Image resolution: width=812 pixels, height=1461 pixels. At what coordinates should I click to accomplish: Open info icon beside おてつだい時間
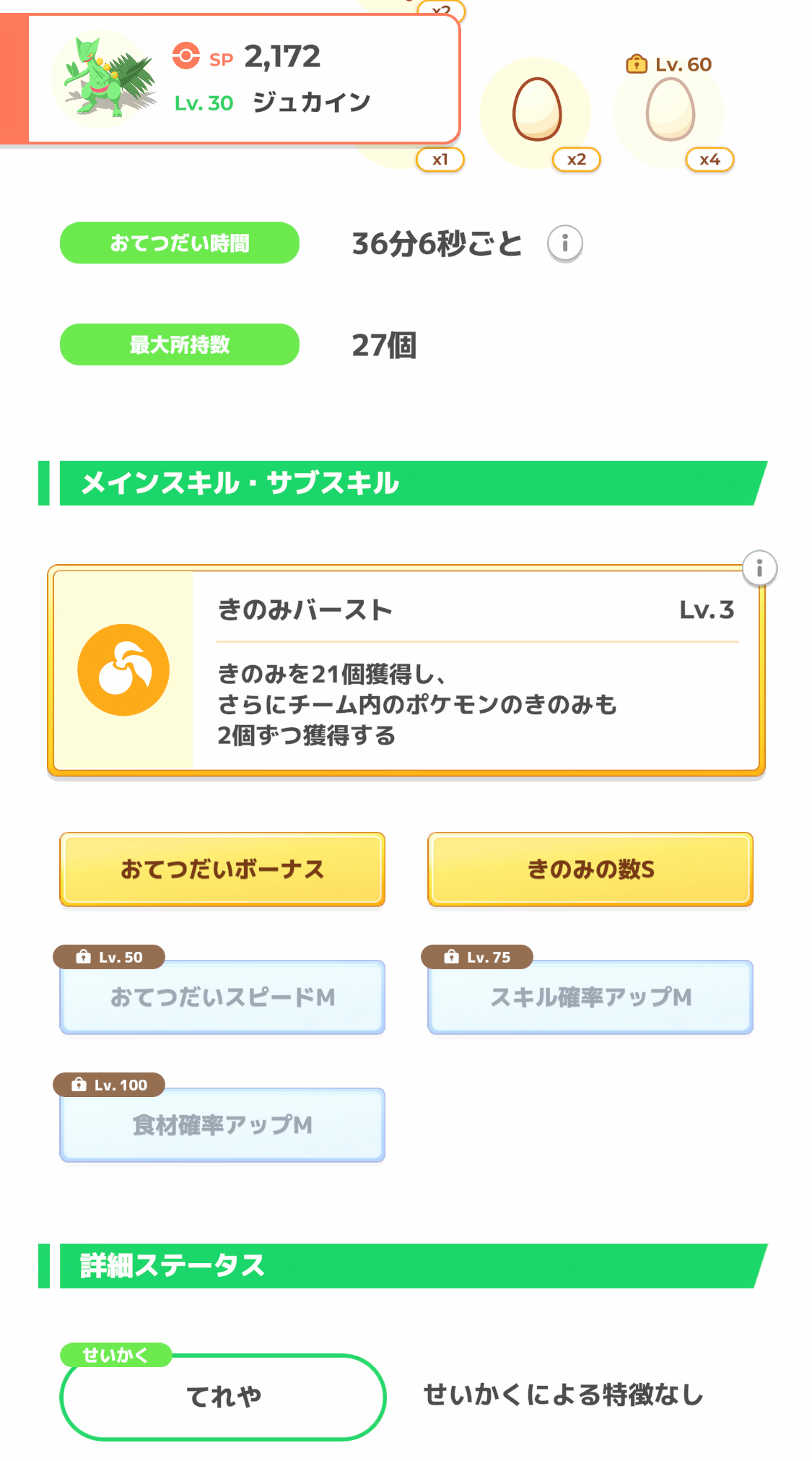(x=564, y=243)
